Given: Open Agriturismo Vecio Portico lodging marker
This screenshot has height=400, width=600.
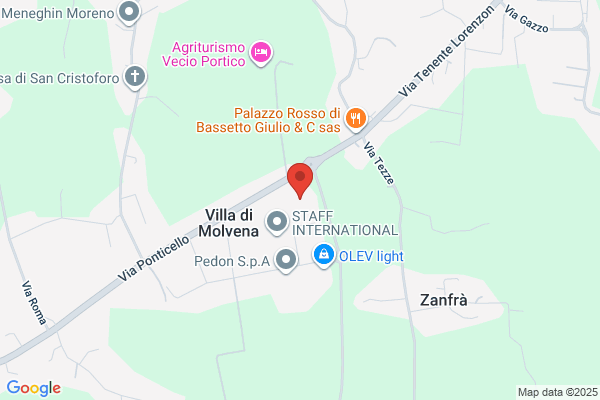Looking at the screenshot, I should [261, 53].
